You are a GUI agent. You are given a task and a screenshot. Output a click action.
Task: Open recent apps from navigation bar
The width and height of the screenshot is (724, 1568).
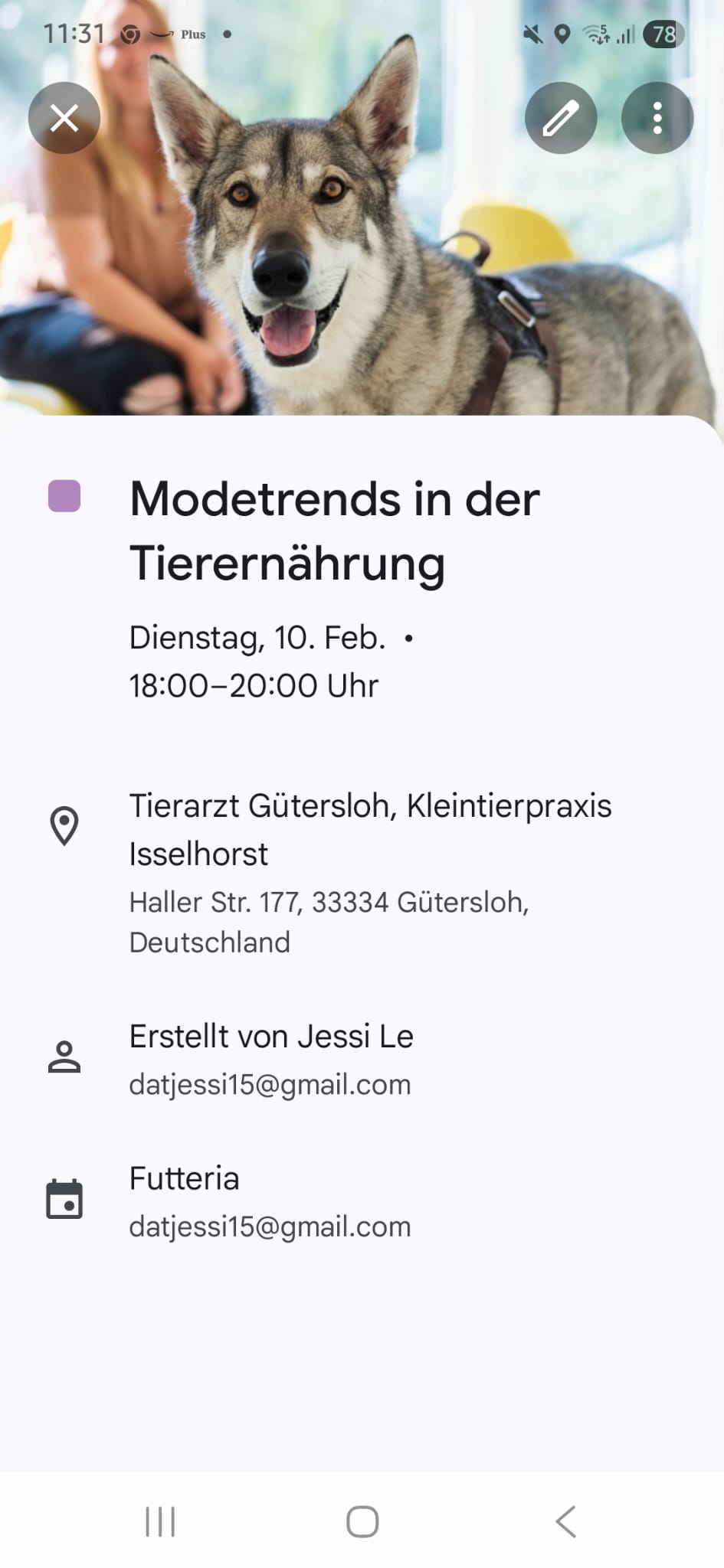point(160,1521)
